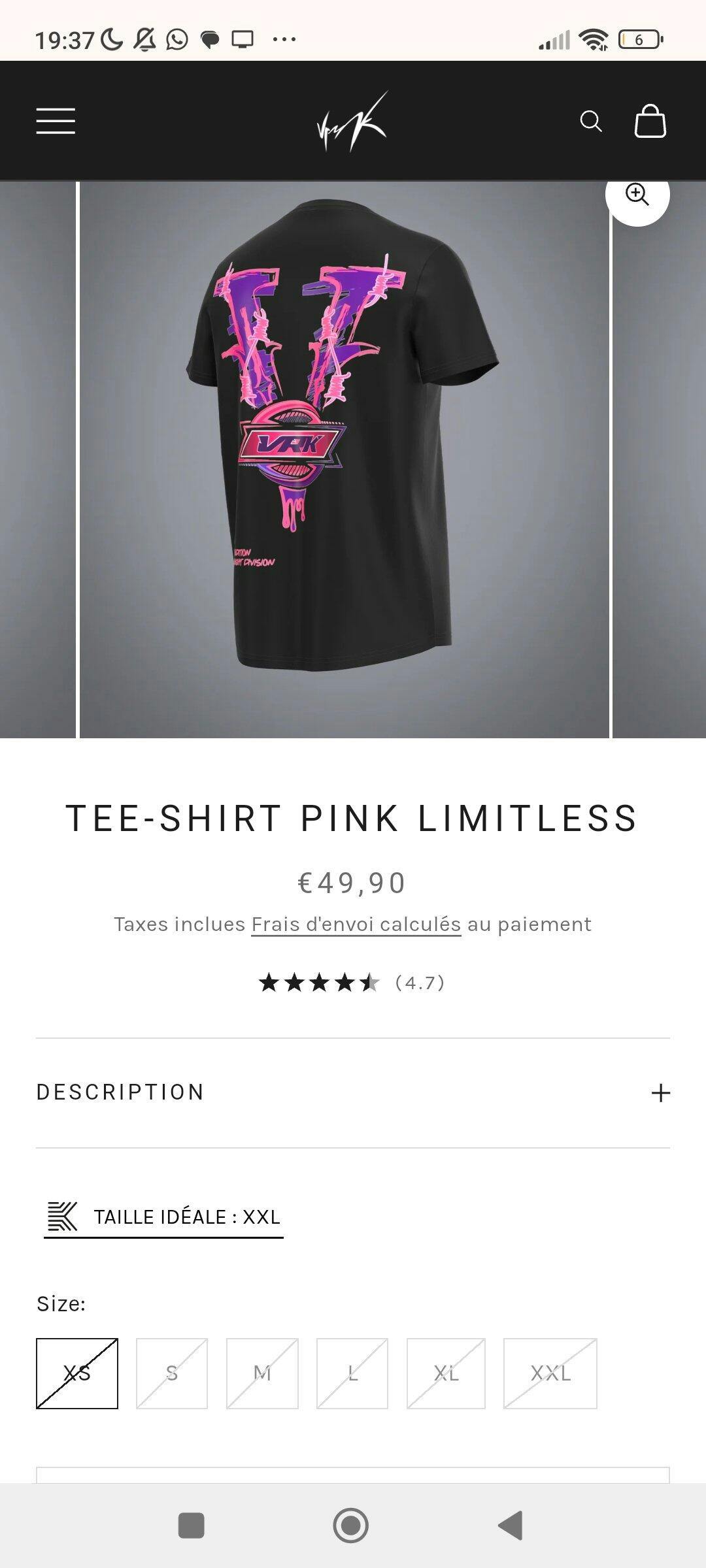
Task: Tap the VRK logo to go home
Action: (x=353, y=122)
